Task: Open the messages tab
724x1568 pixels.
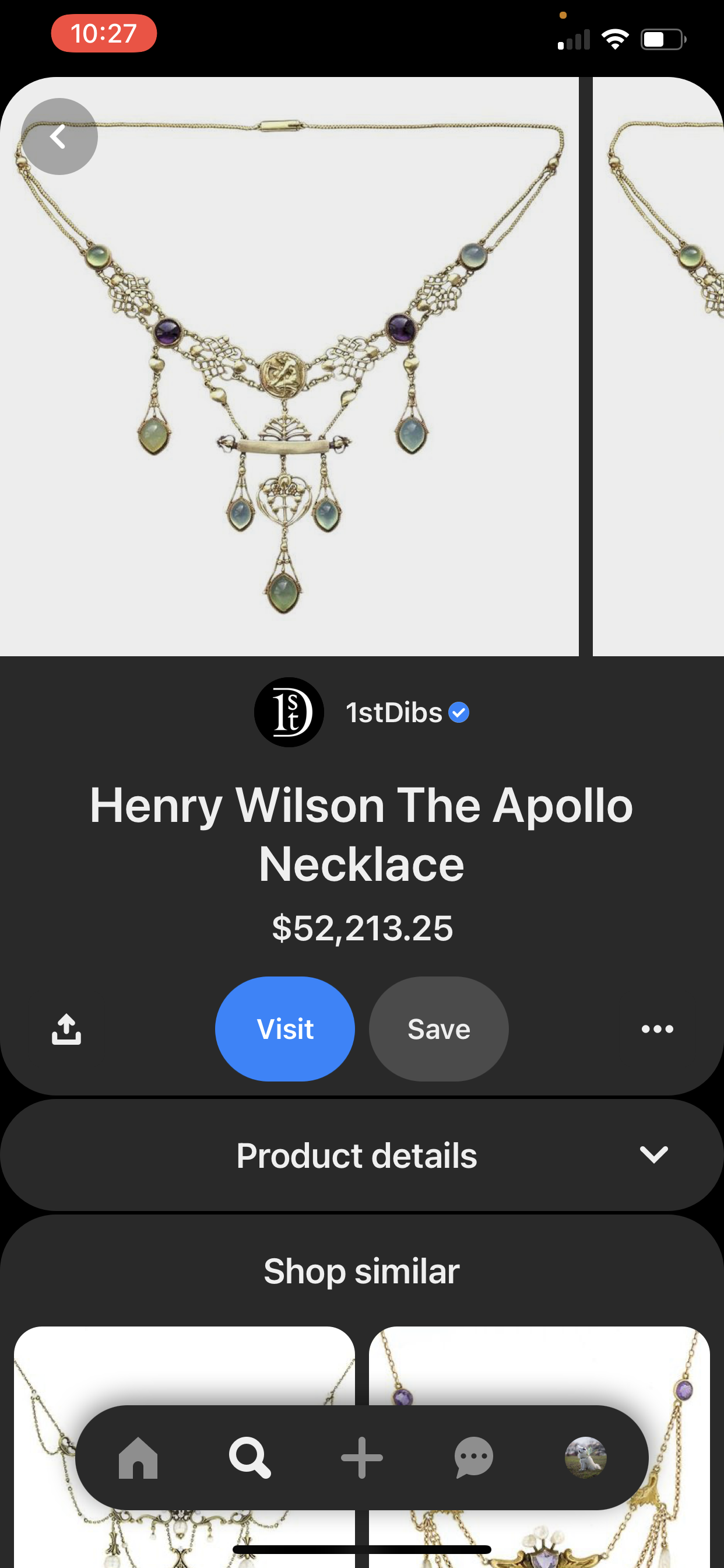Action: click(474, 1457)
